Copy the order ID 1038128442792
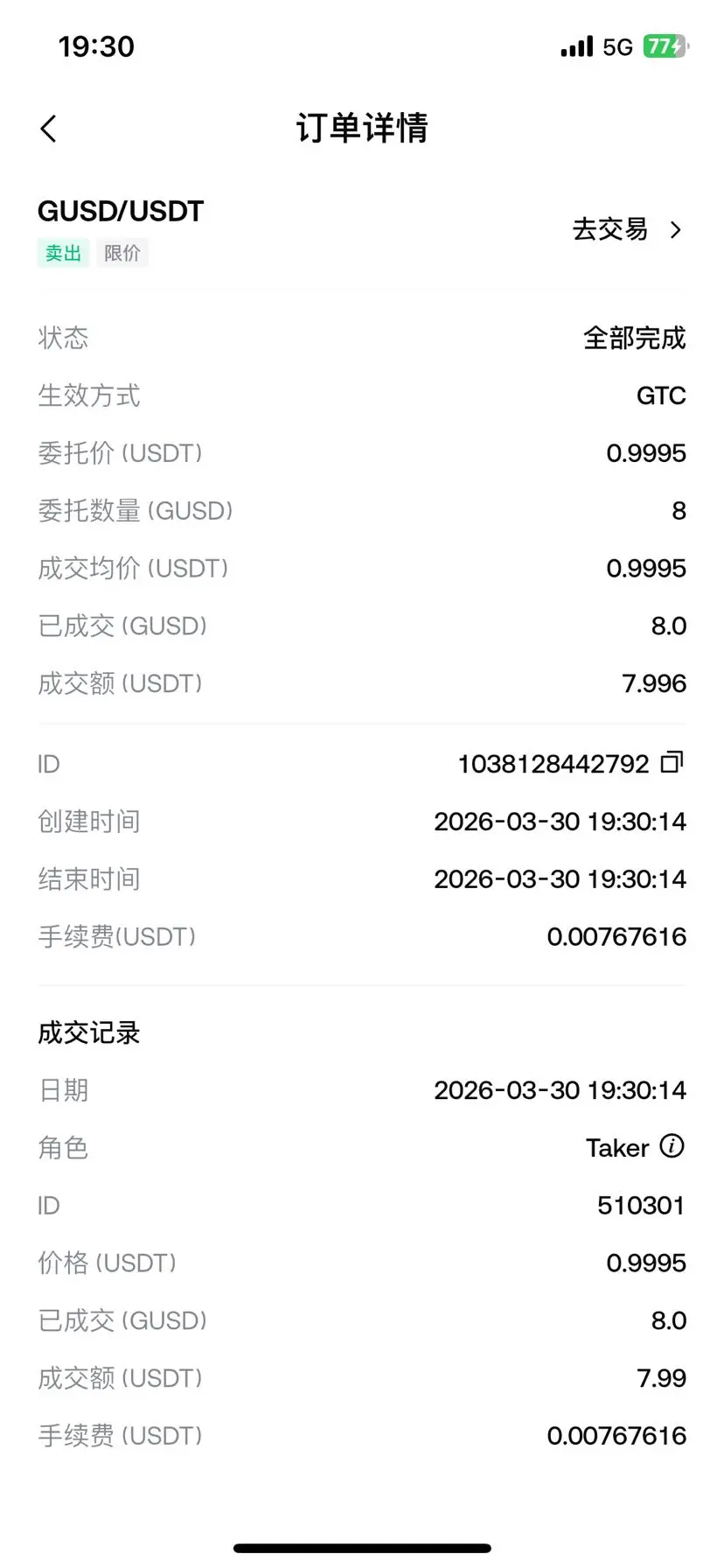Screen dimensions: 724x1568 [x=672, y=762]
